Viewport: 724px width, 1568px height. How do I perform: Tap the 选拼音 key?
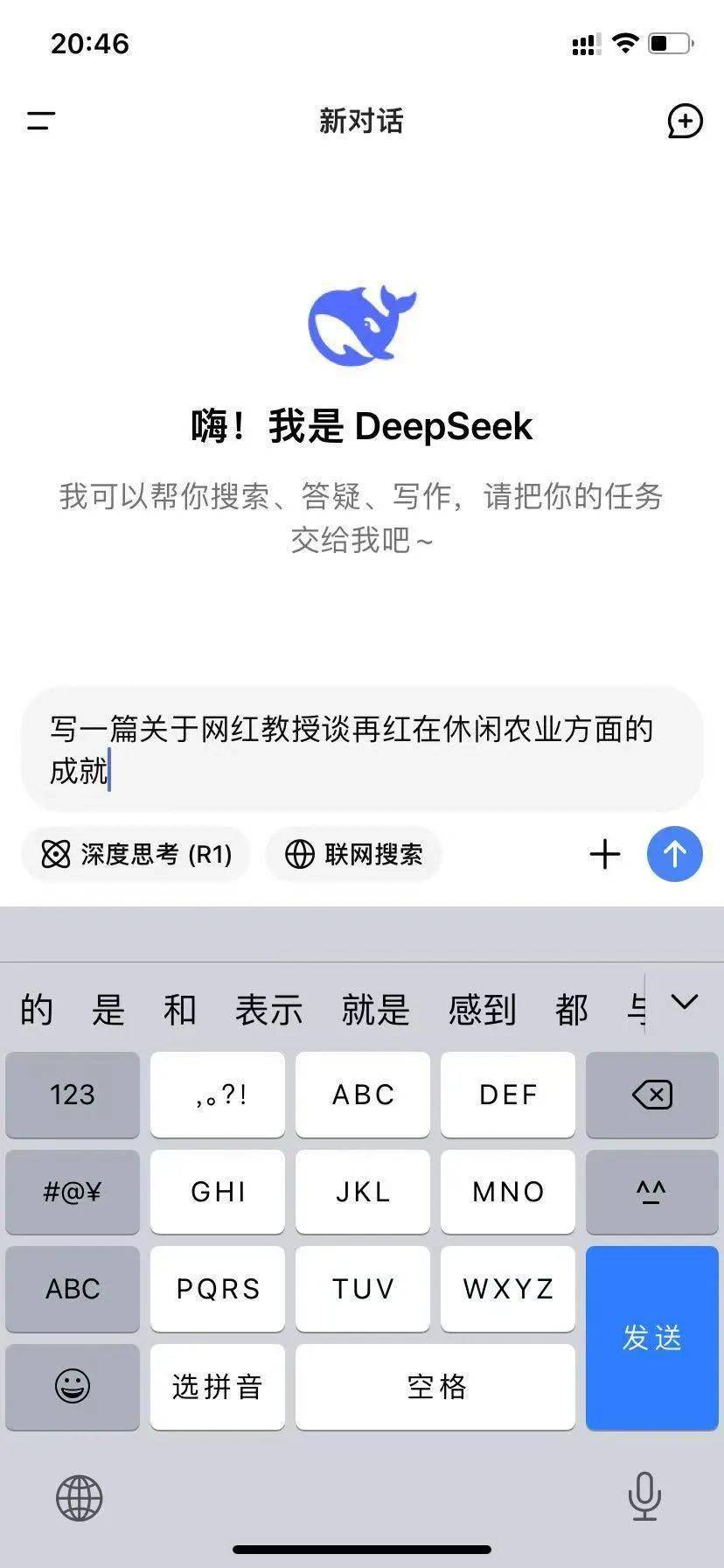click(217, 1386)
